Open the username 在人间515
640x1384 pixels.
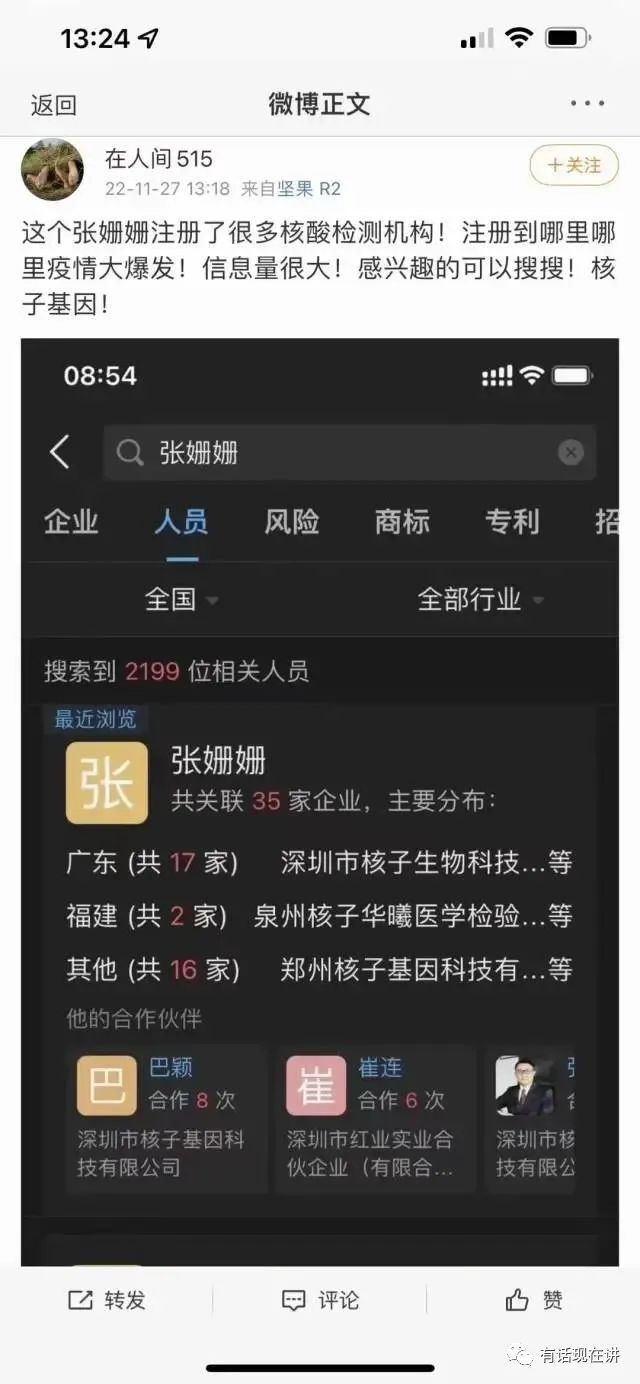159,159
